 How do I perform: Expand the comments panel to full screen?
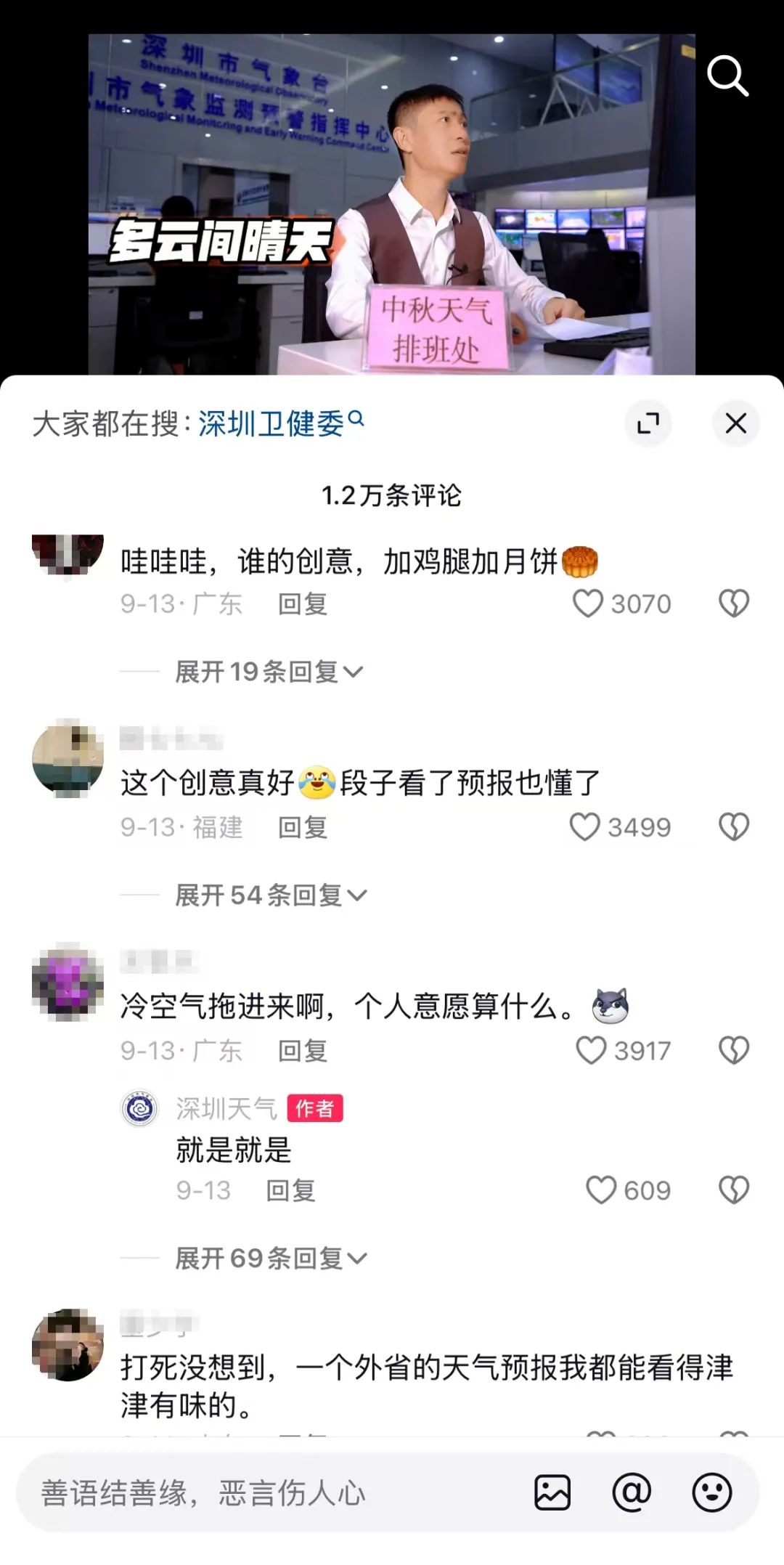[648, 423]
